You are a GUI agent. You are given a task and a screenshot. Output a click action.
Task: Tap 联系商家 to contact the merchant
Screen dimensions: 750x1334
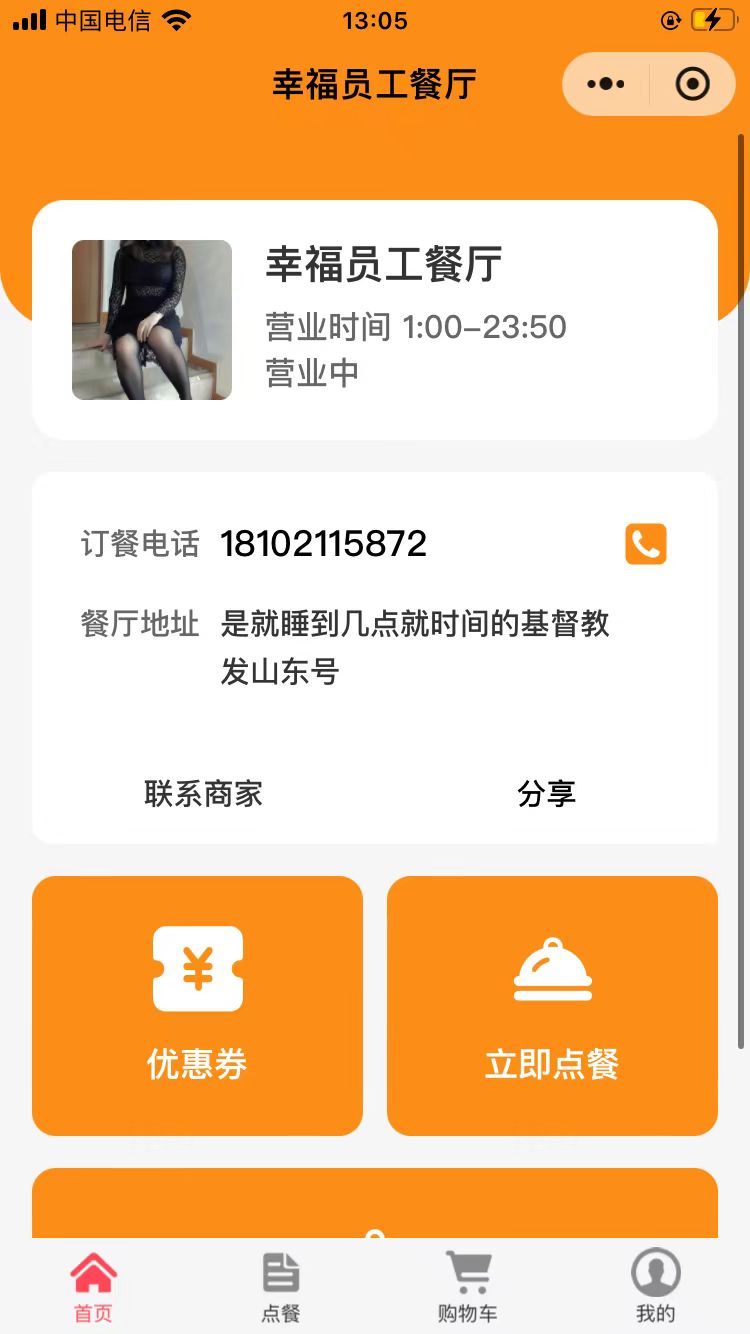204,794
